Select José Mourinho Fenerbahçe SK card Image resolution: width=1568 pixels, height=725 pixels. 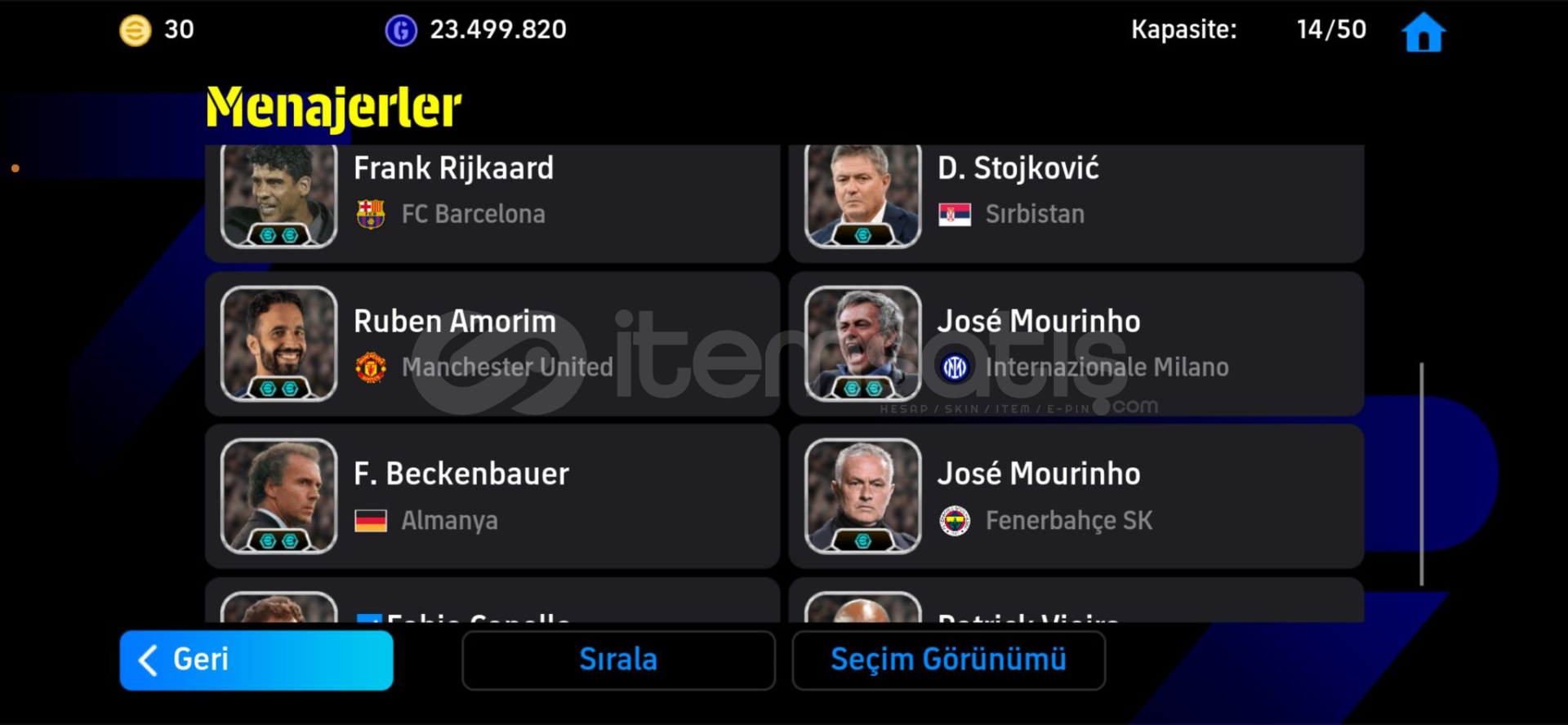(1076, 496)
